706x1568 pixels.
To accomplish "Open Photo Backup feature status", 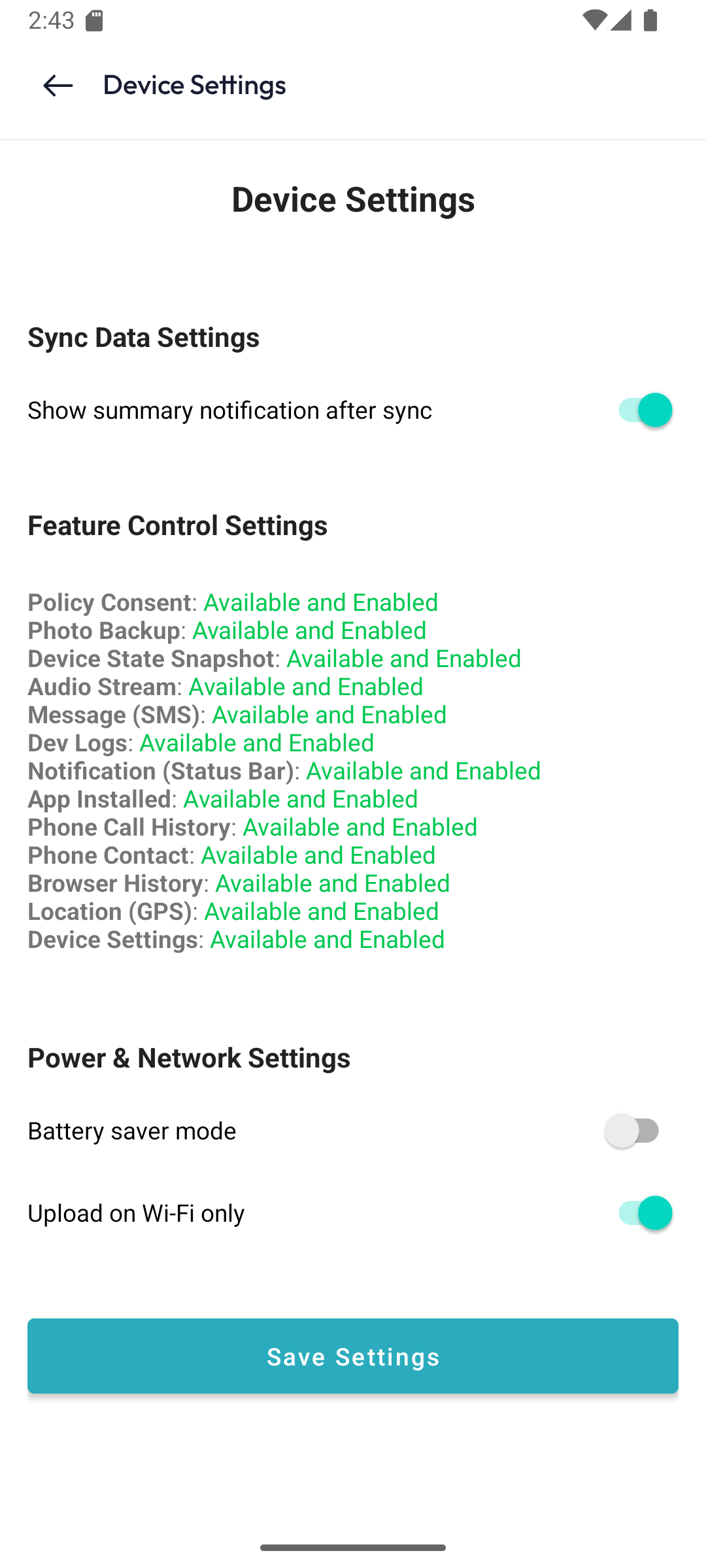I will (x=226, y=630).
